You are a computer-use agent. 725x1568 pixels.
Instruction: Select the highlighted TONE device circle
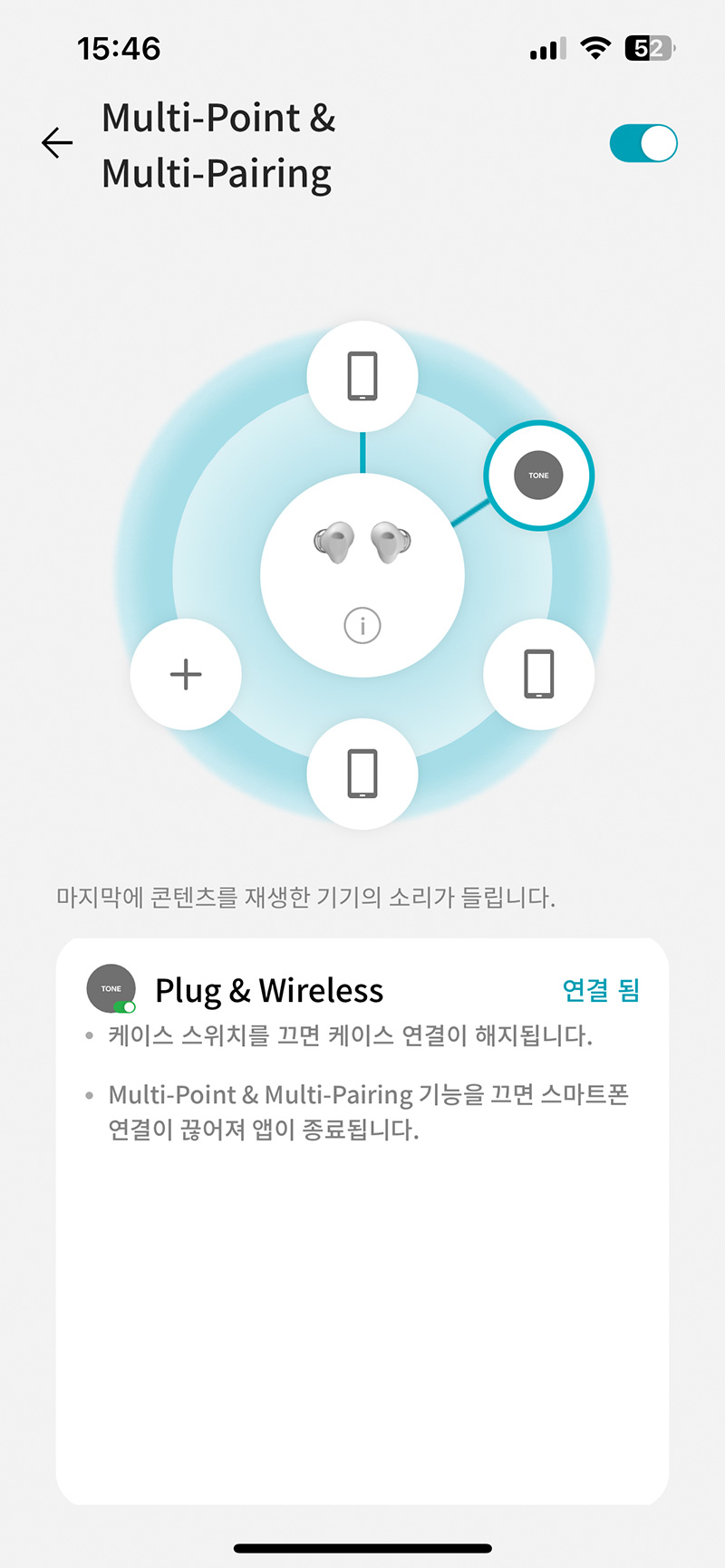[538, 476]
